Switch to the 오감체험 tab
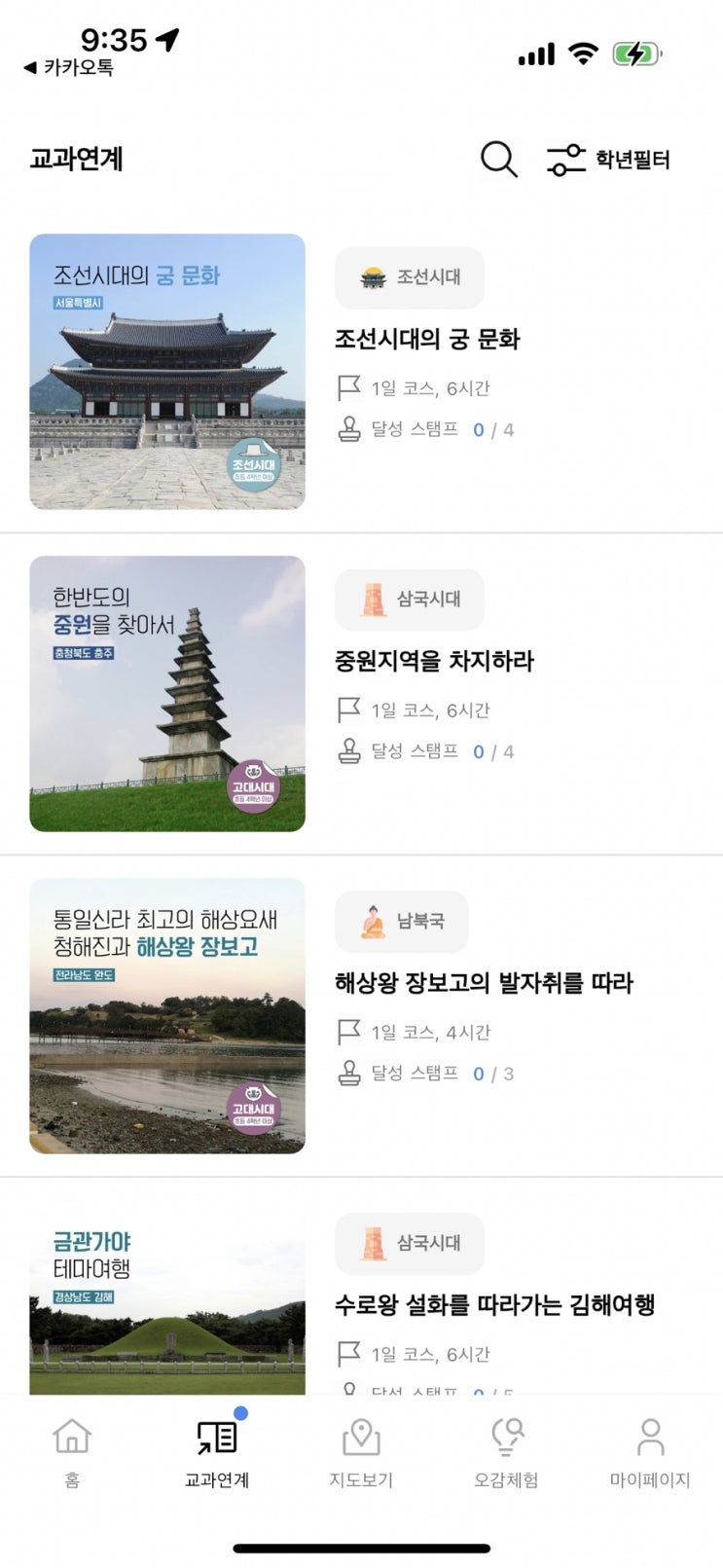723x1568 pixels. tap(506, 1452)
